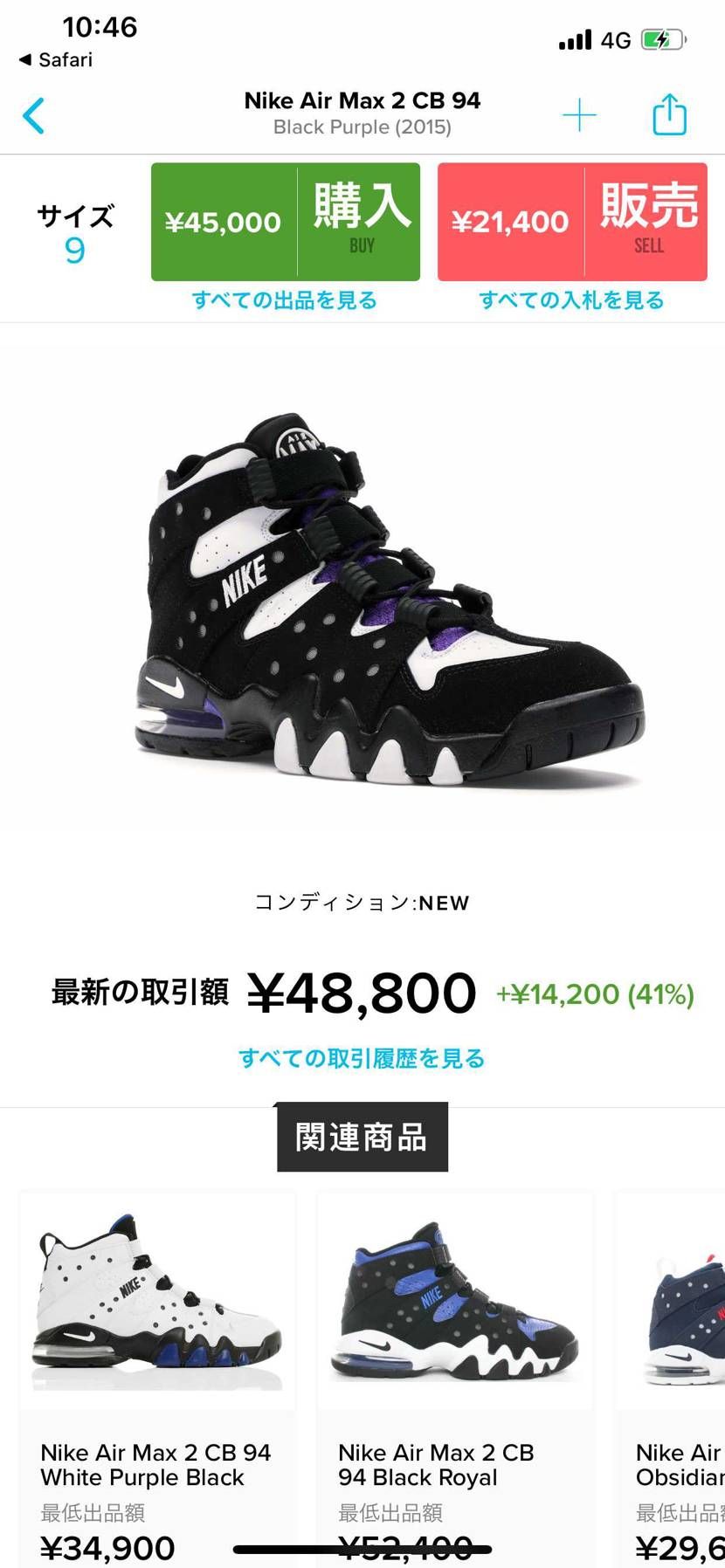The width and height of the screenshot is (725, 1568).
Task: Tap the plus icon to add to watchlist
Action: pos(580,113)
